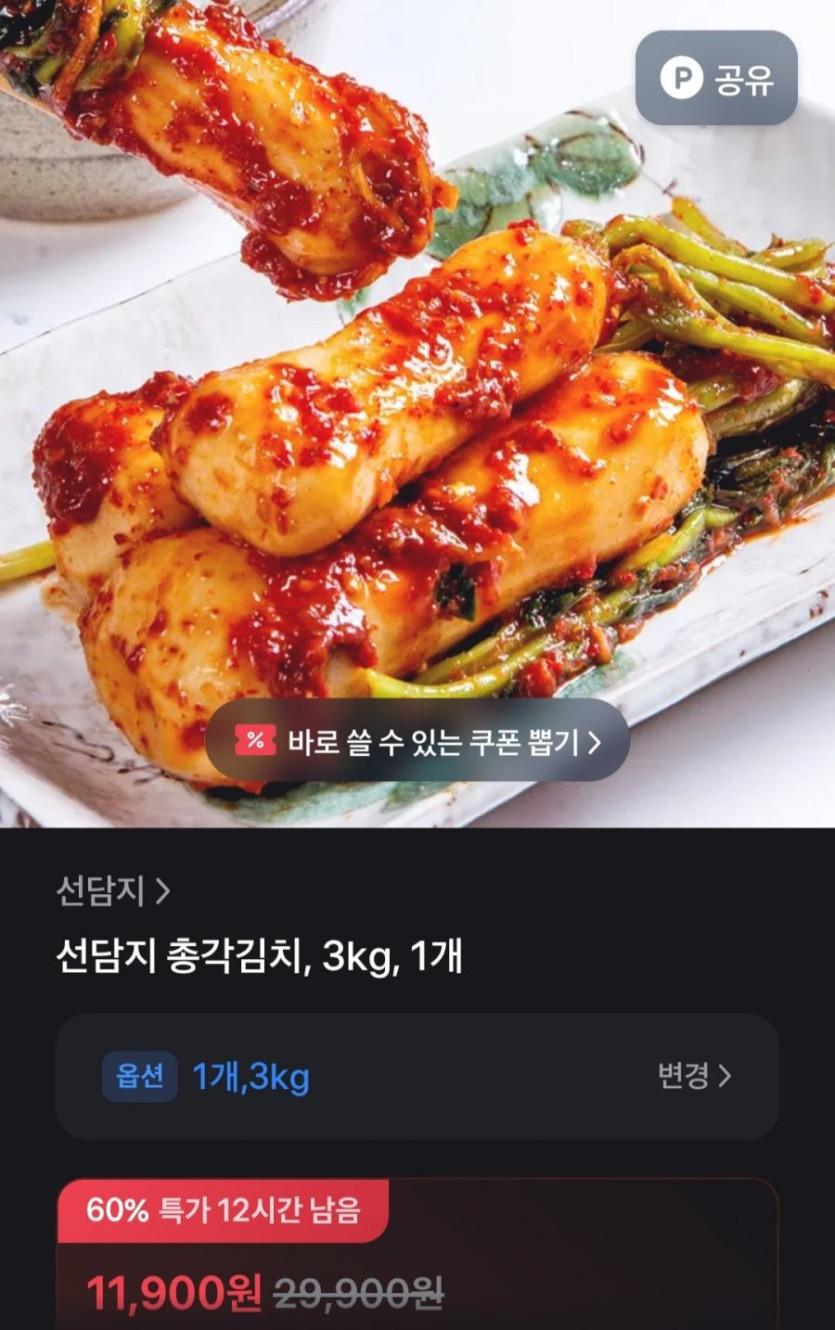Viewport: 835px width, 1330px height.
Task: Open the 바로 쓸 수 있는 쿠폰 뽑기 banner
Action: click(x=417, y=741)
